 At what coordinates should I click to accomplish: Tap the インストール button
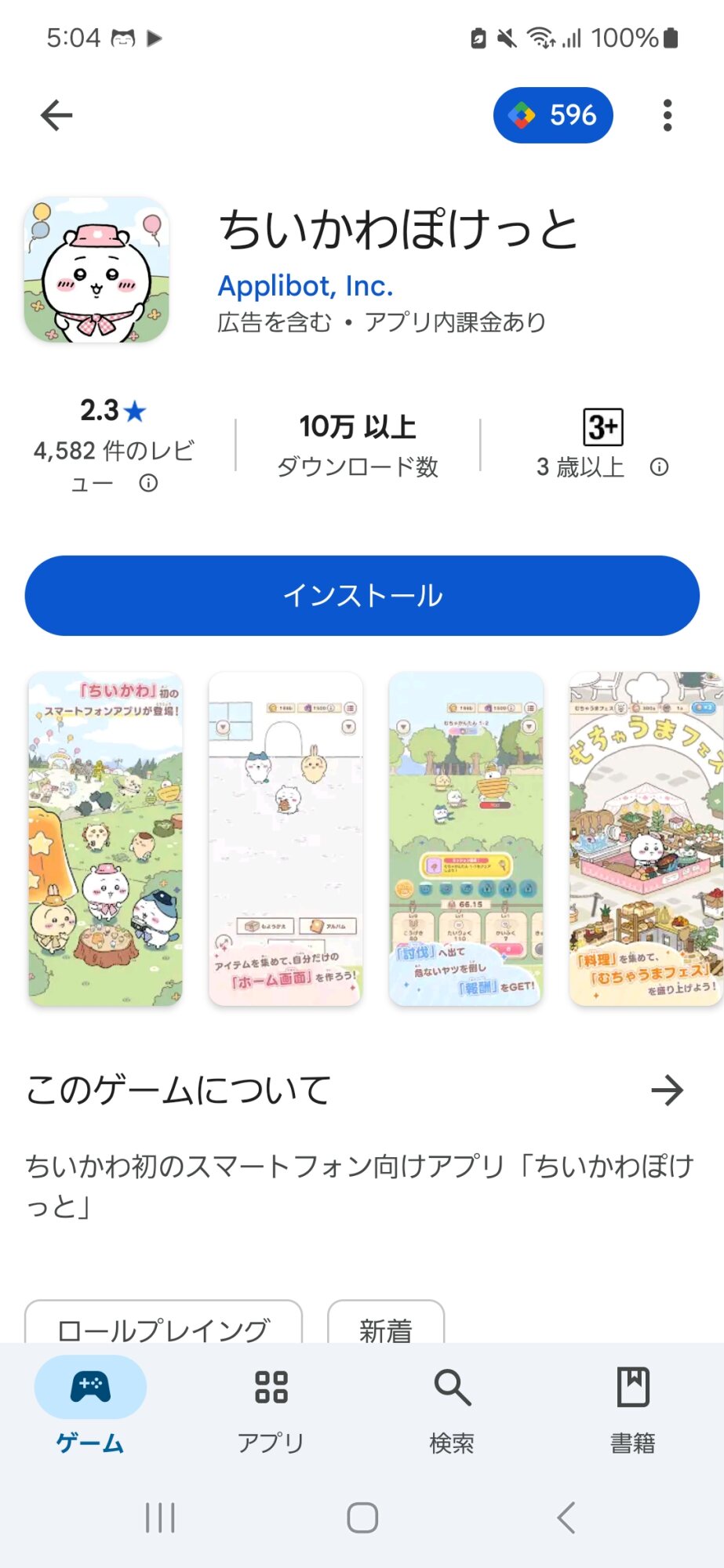[x=362, y=596]
